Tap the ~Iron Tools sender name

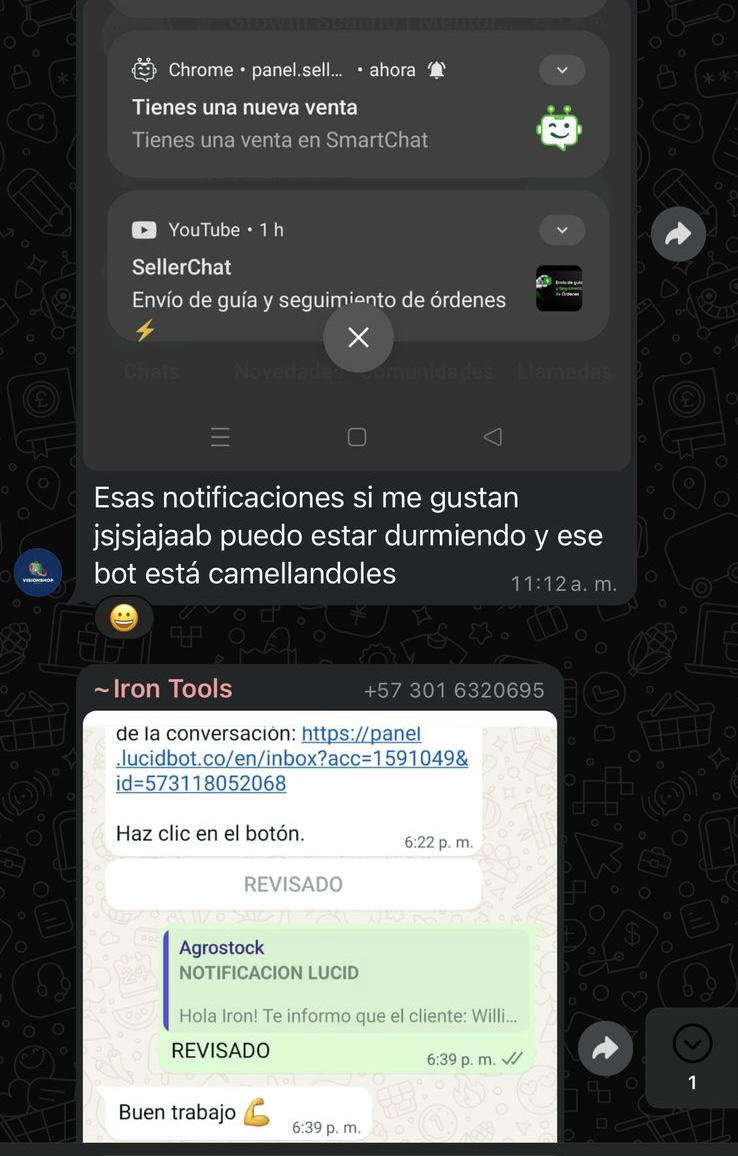[x=163, y=689]
